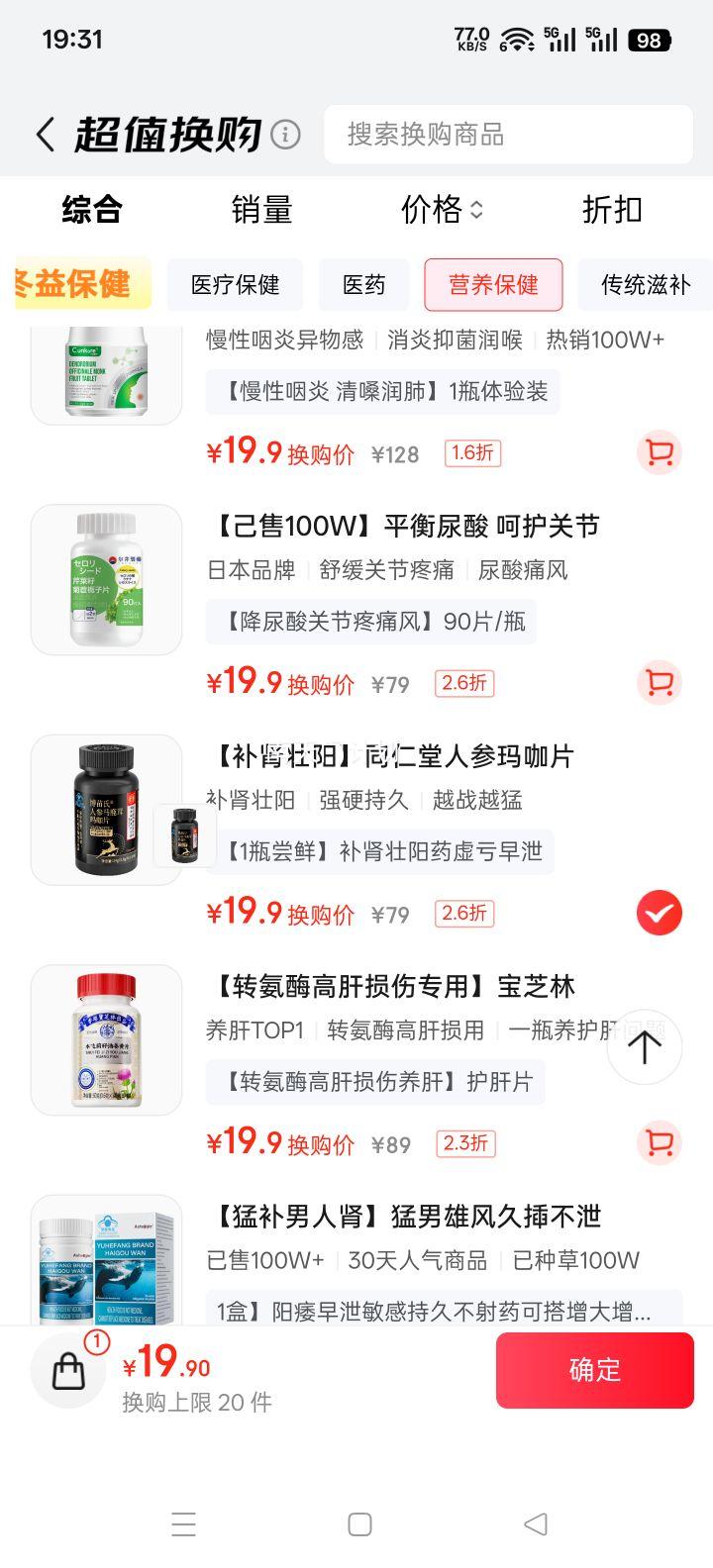Go back from 超值换购 page
Viewport: 713px width, 1568px height.
[x=45, y=135]
